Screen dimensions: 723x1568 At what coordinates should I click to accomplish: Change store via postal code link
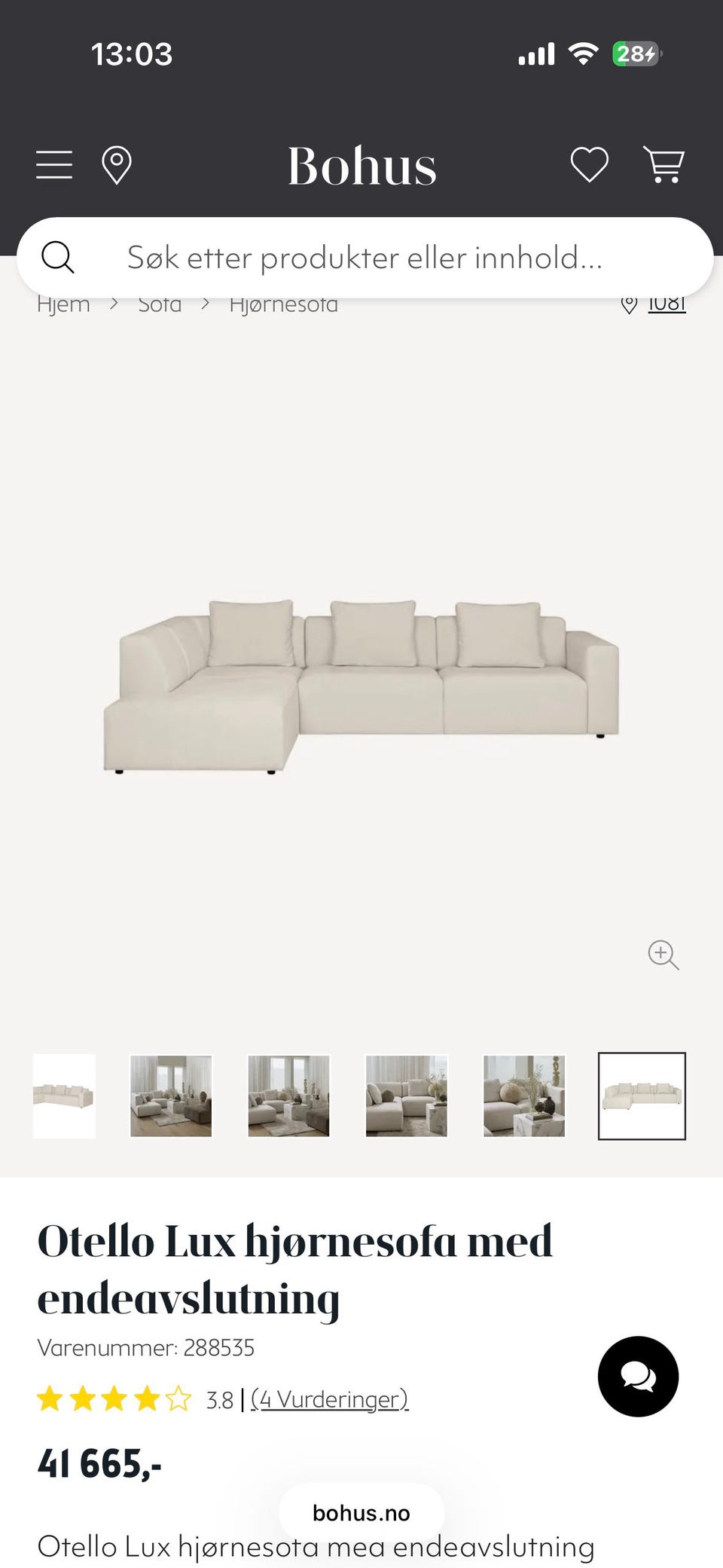click(666, 304)
